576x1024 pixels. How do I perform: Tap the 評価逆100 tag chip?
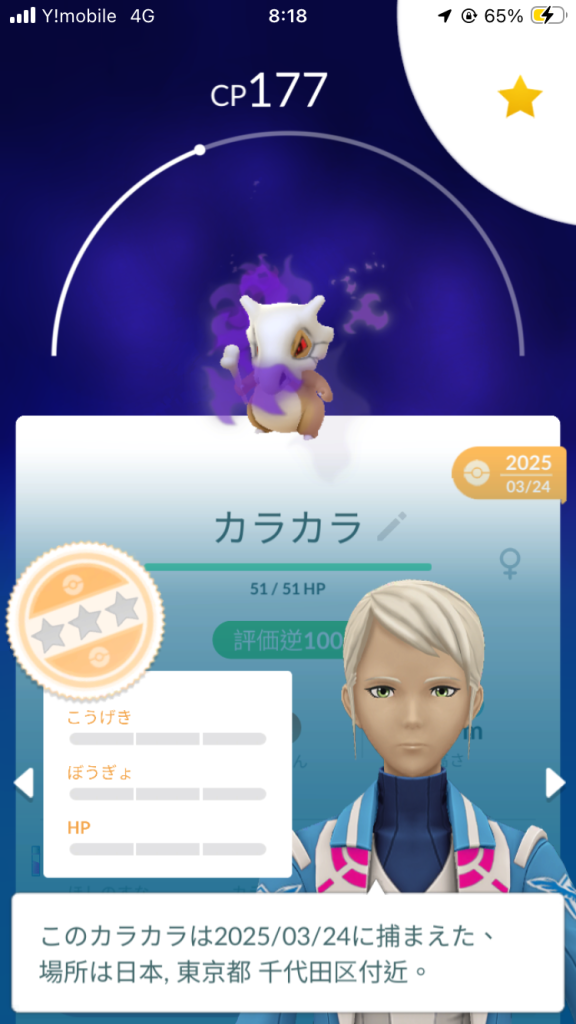click(282, 643)
